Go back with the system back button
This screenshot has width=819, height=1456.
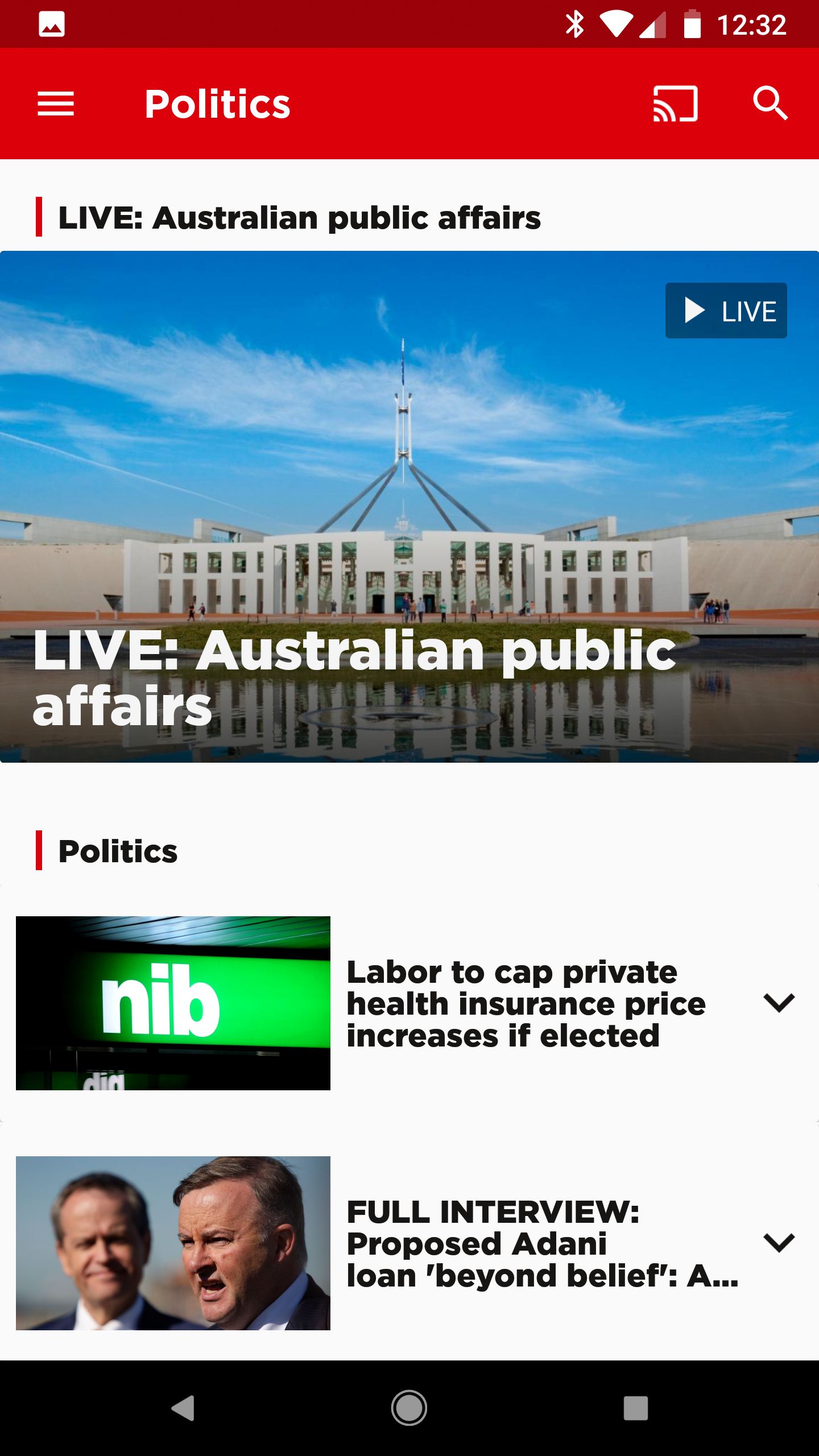[183, 1408]
